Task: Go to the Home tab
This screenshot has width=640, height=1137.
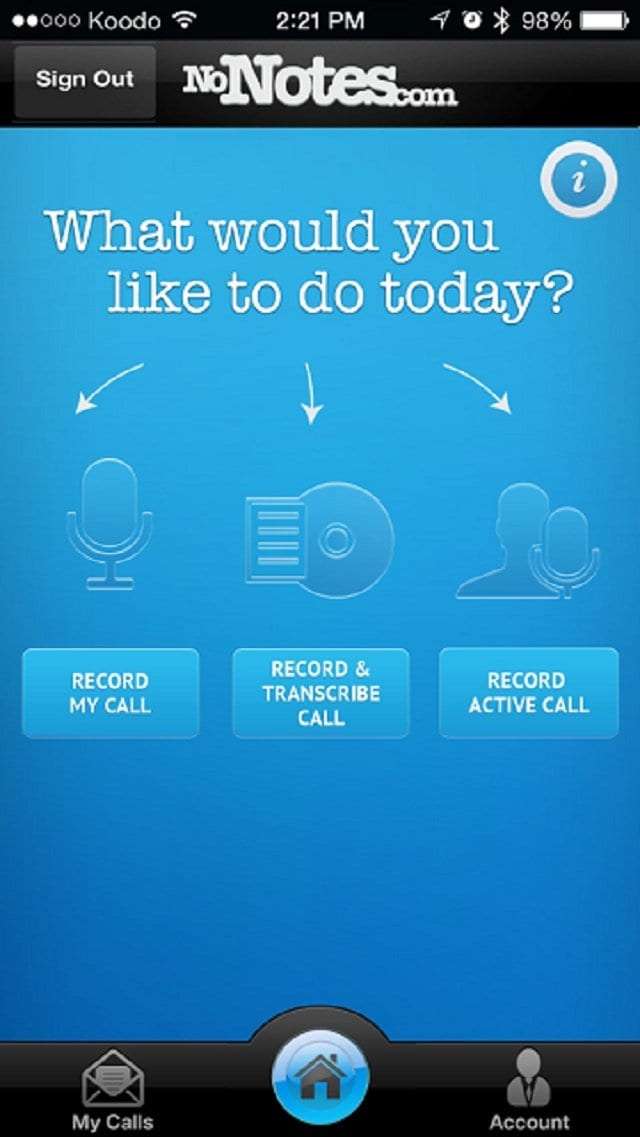Action: point(320,1078)
